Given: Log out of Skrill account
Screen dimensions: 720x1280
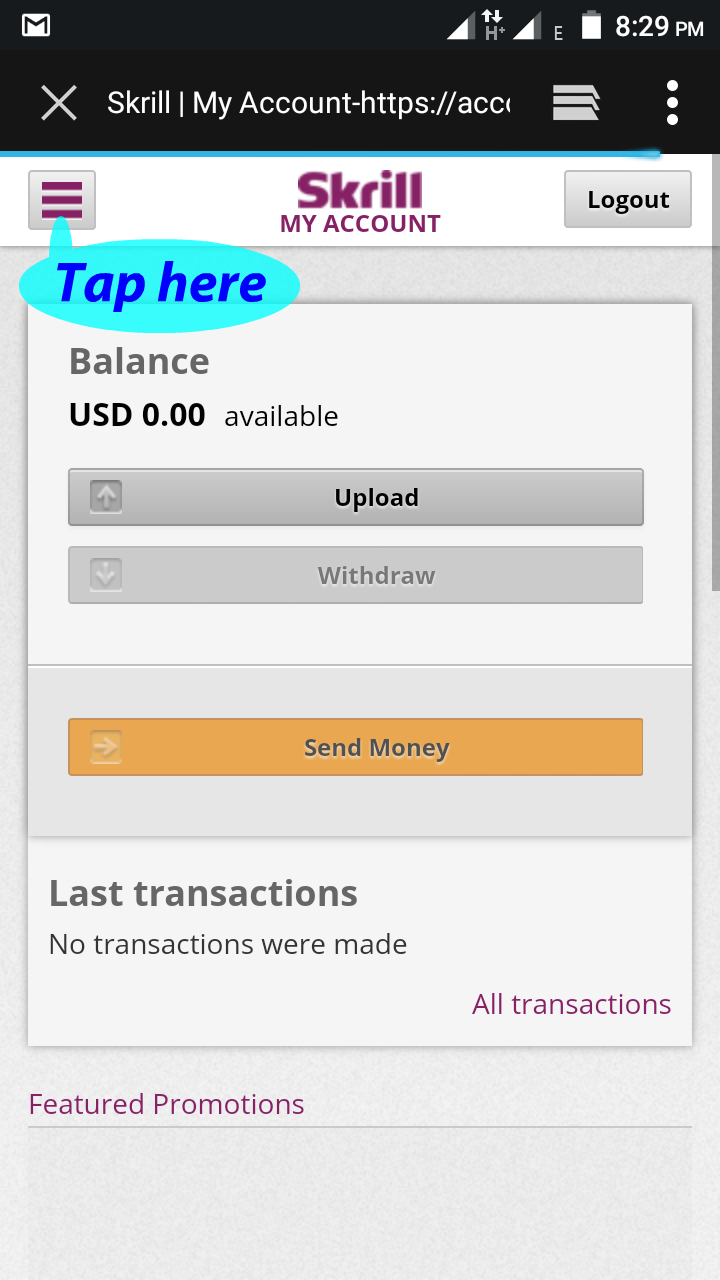Looking at the screenshot, I should pyautogui.click(x=628, y=199).
